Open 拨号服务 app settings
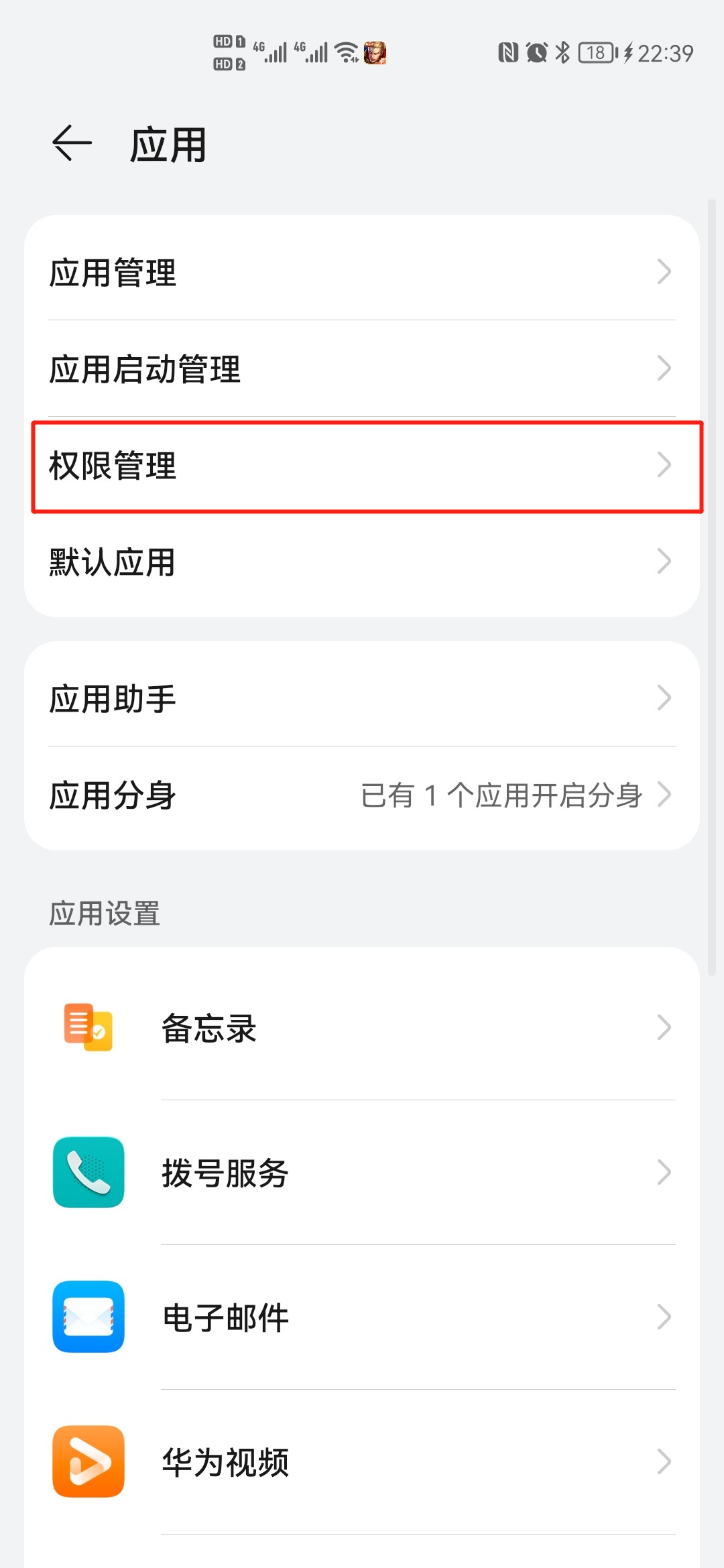 click(x=362, y=1173)
